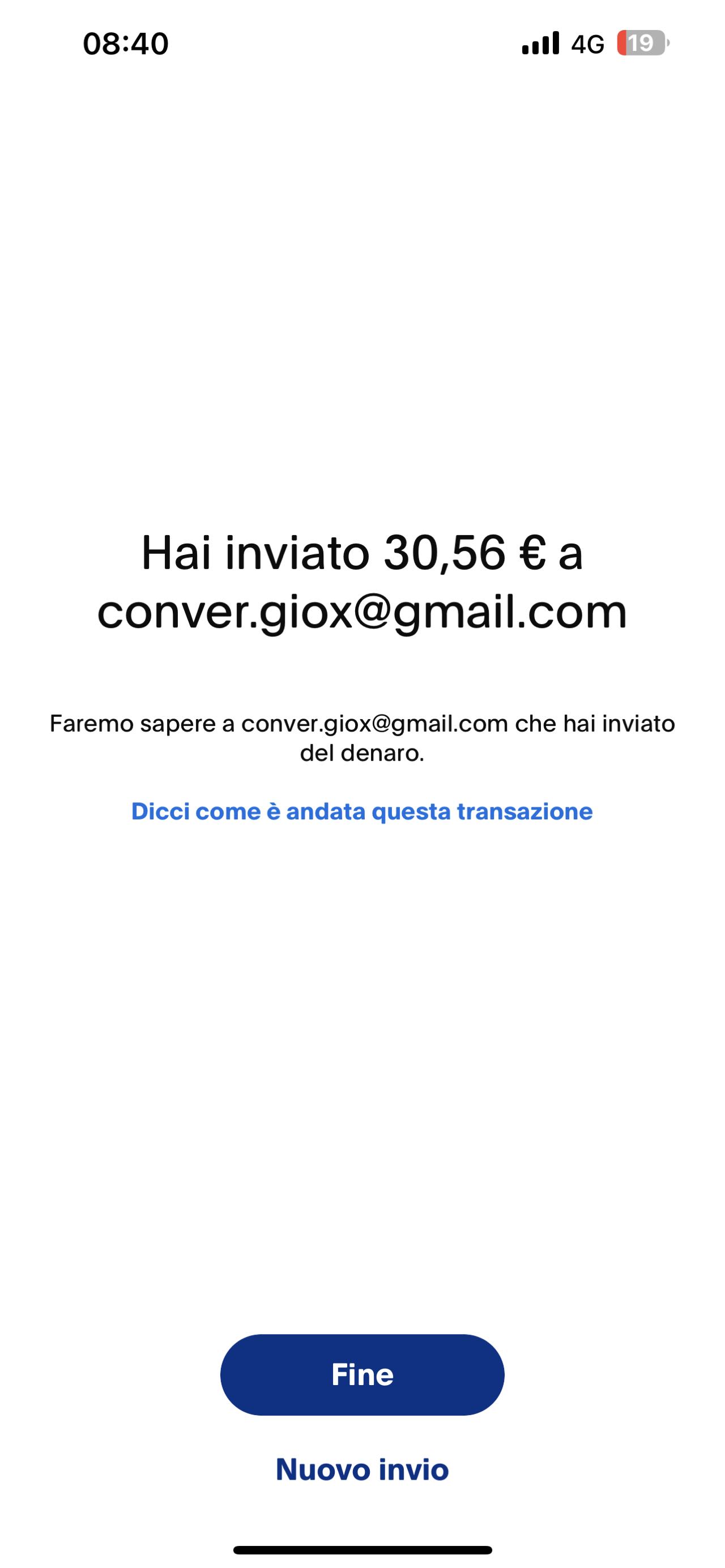This screenshot has width=725, height=1568.
Task: Open 'Dicci come è andata questa transazione' link
Action: [x=362, y=811]
